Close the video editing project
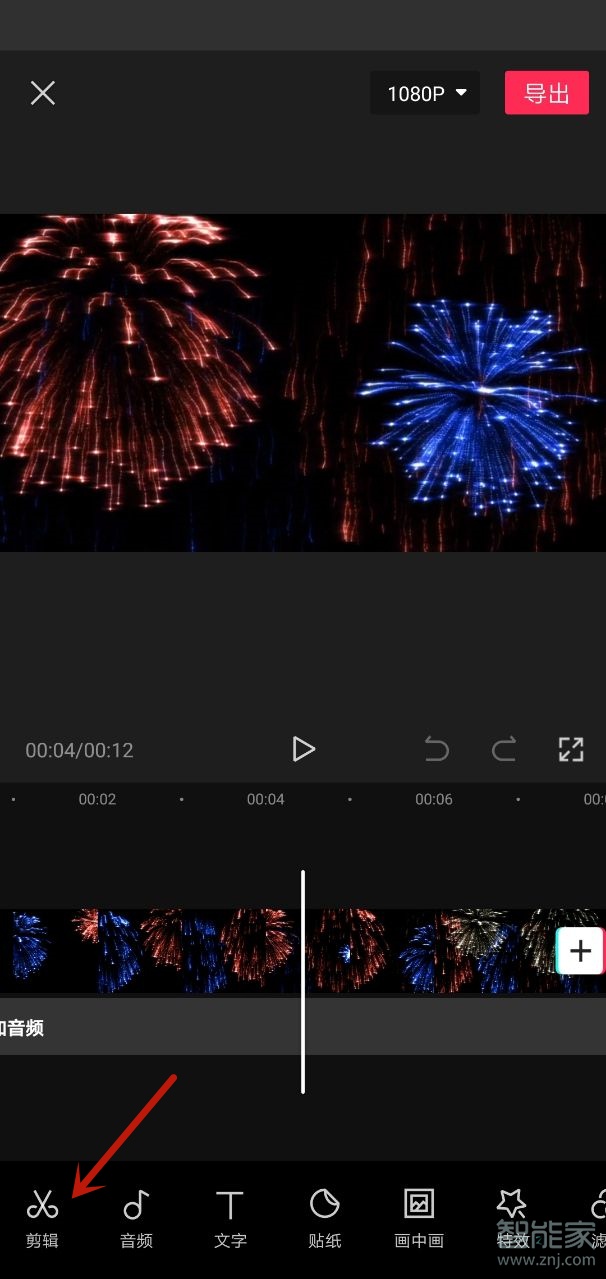This screenshot has height=1279, width=606. pyautogui.click(x=42, y=94)
